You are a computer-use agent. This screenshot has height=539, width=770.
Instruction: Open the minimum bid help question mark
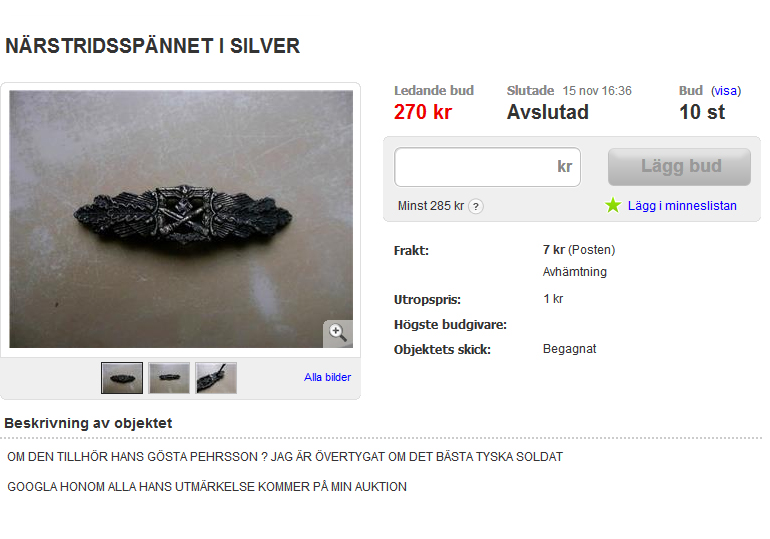click(476, 207)
